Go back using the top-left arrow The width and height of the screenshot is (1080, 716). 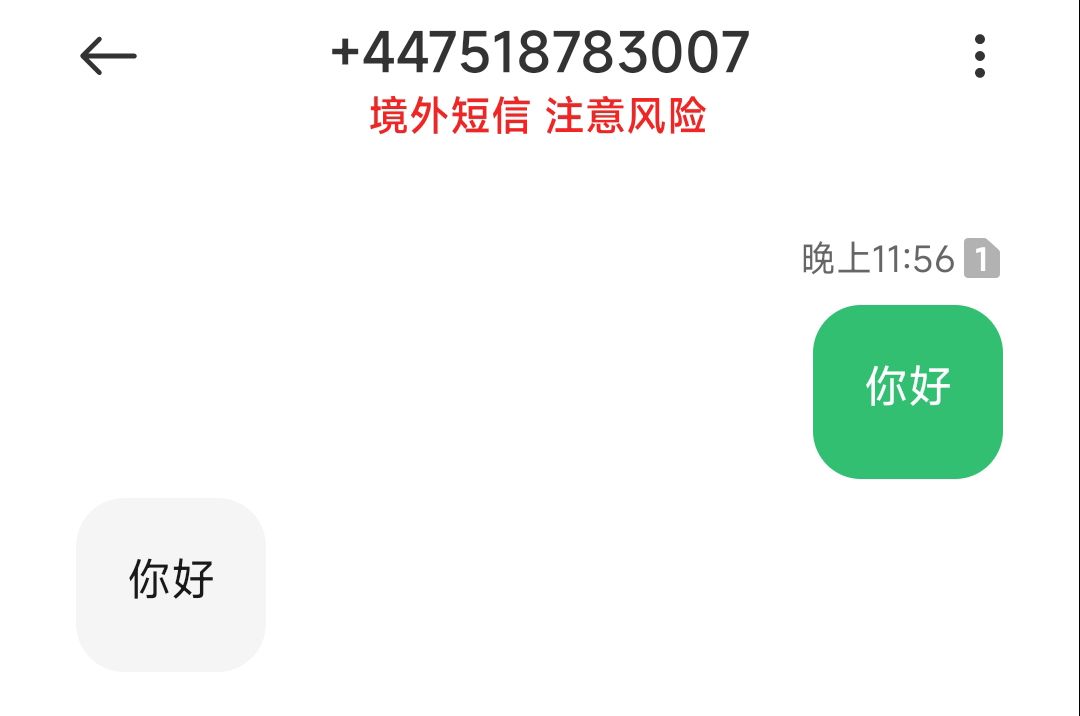point(108,56)
